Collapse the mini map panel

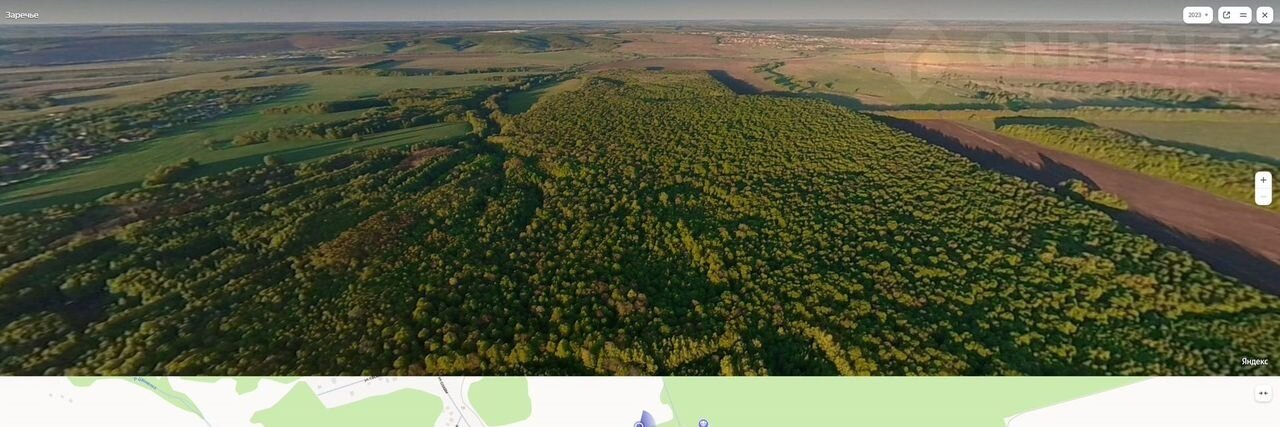click(1263, 393)
